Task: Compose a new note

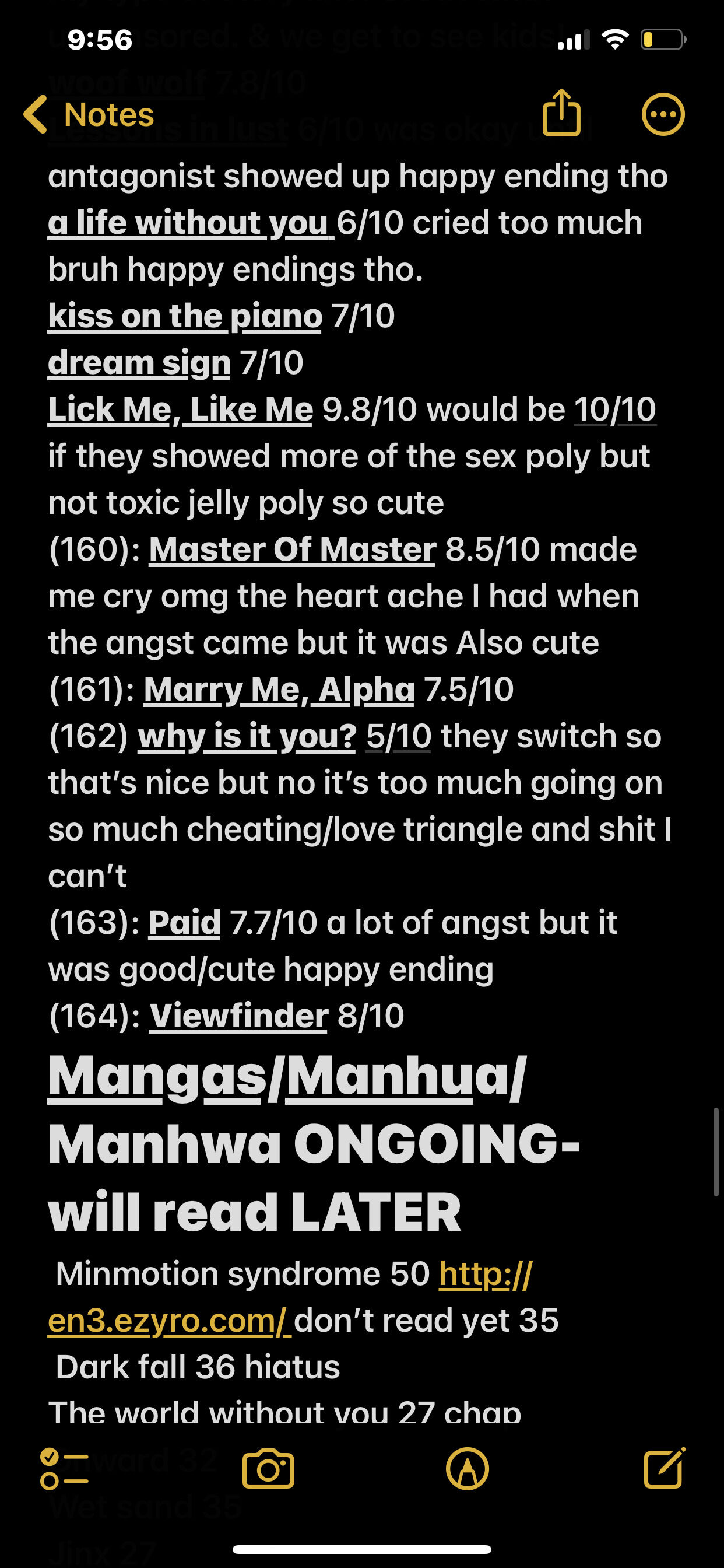Action: (664, 1468)
